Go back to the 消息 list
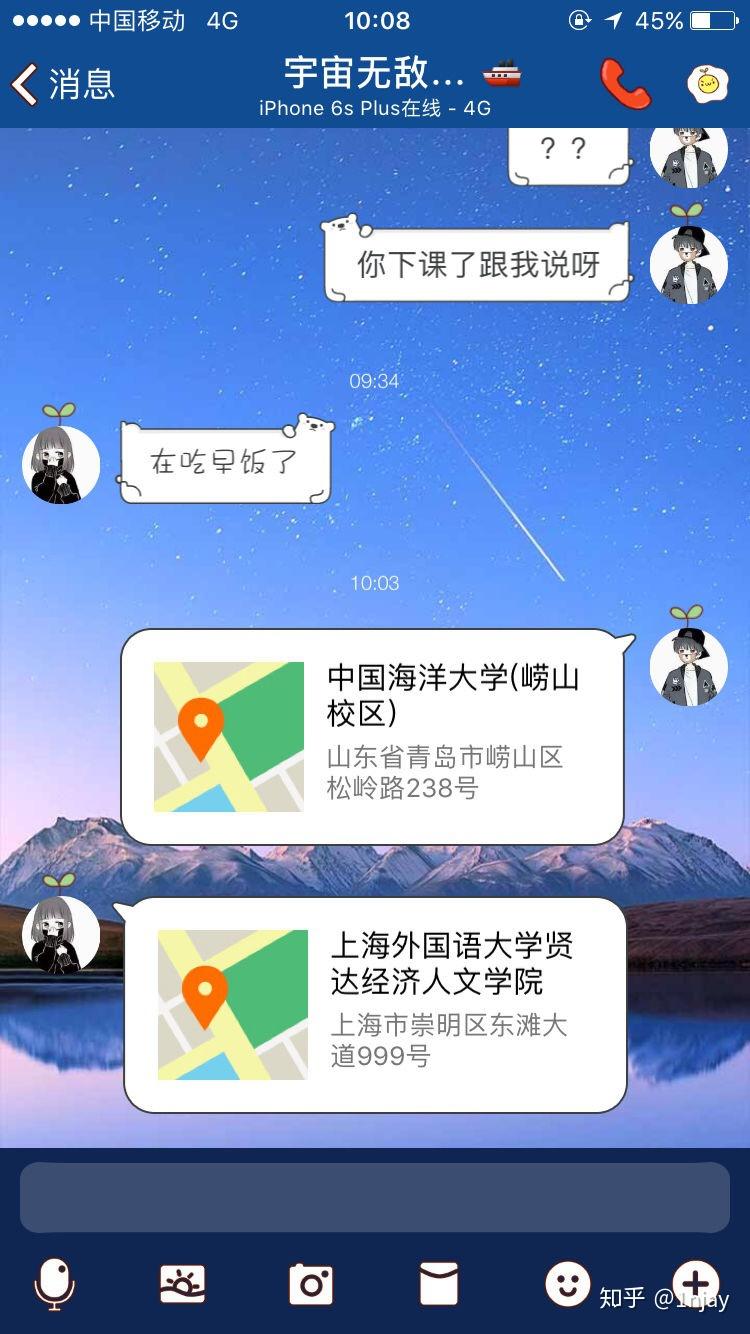 (62, 84)
